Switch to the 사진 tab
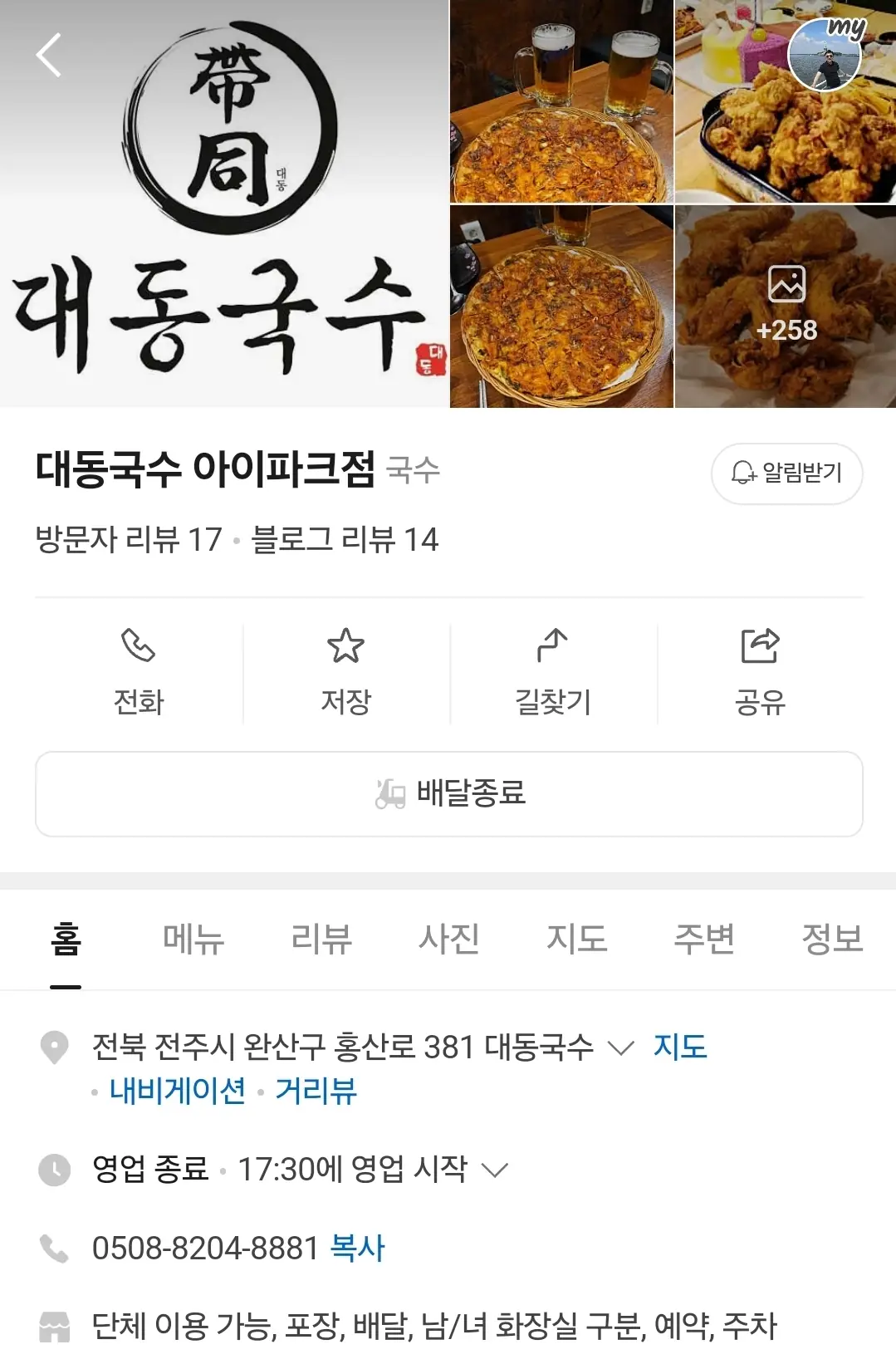Screen dimensions: 896x1364 [448, 940]
